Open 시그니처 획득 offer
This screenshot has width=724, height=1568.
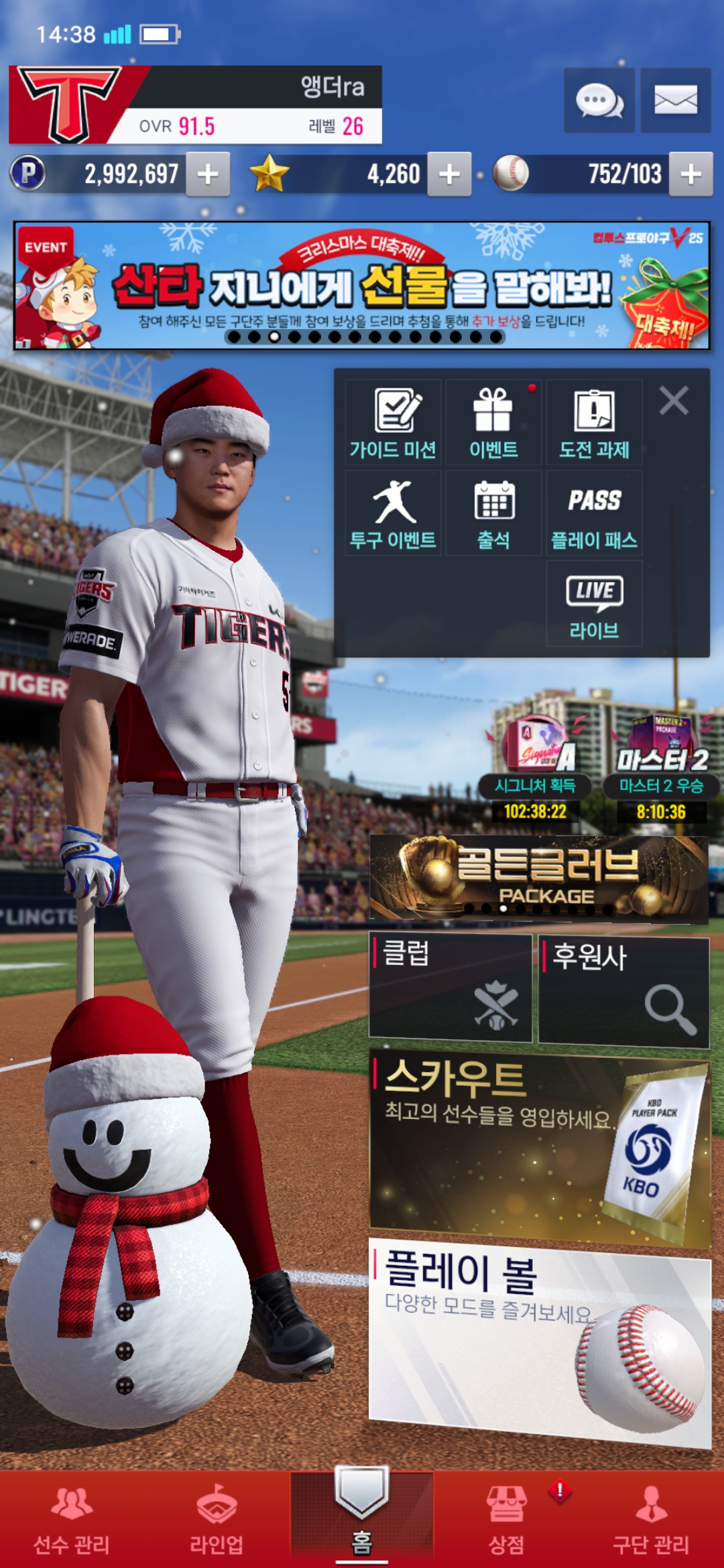[535, 771]
